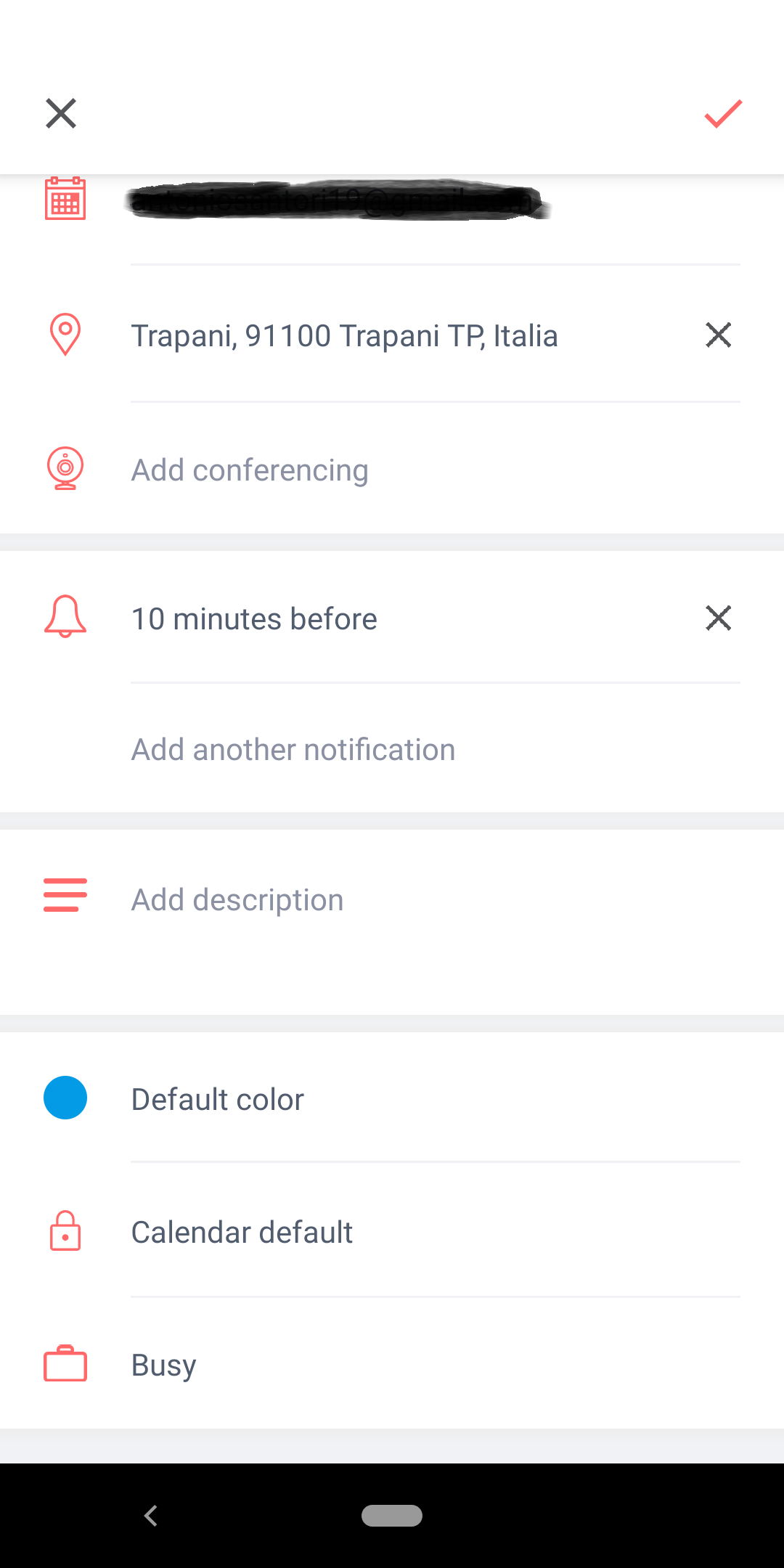This screenshot has width=784, height=1568.
Task: Remove the 10 minutes before notification
Action: 719,618
